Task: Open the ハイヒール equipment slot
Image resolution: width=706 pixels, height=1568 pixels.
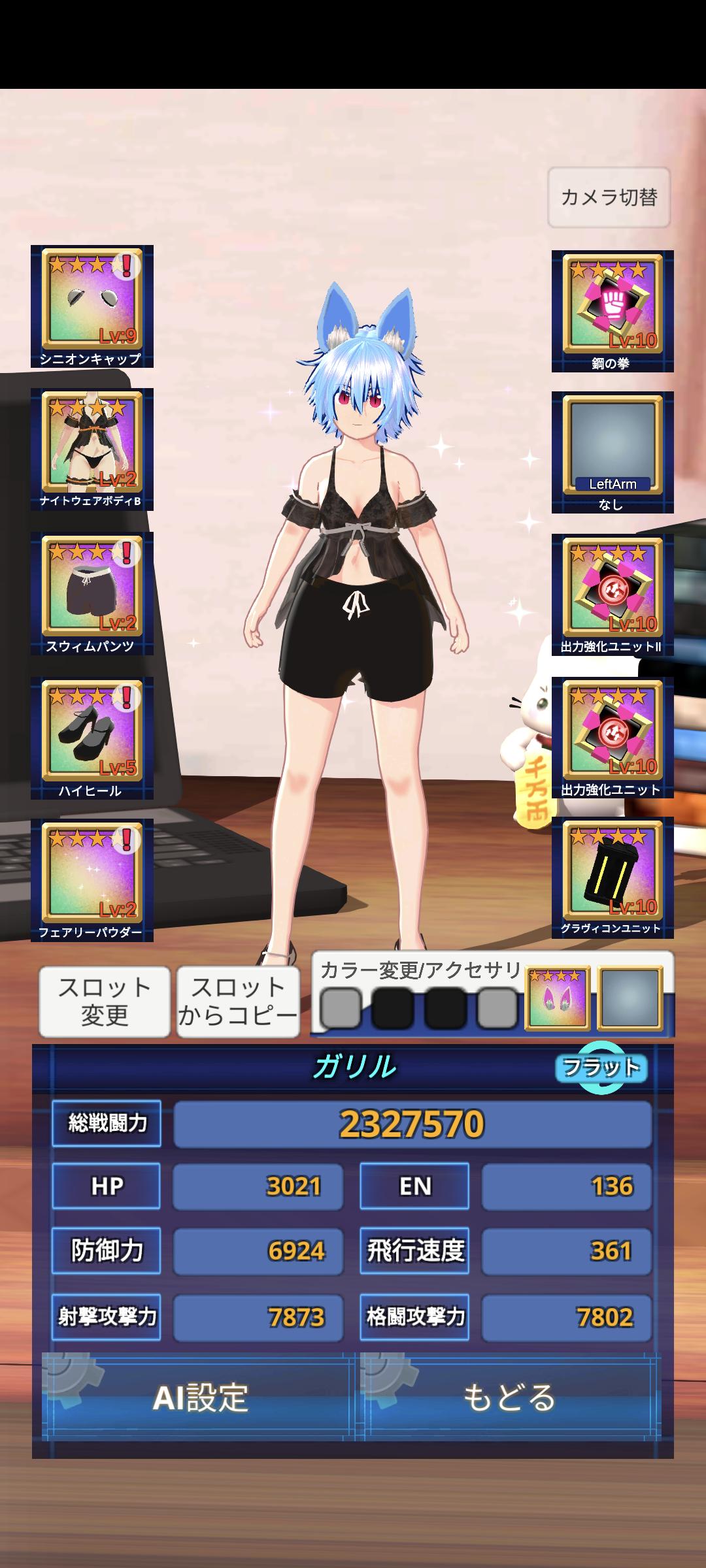Action: click(92, 737)
